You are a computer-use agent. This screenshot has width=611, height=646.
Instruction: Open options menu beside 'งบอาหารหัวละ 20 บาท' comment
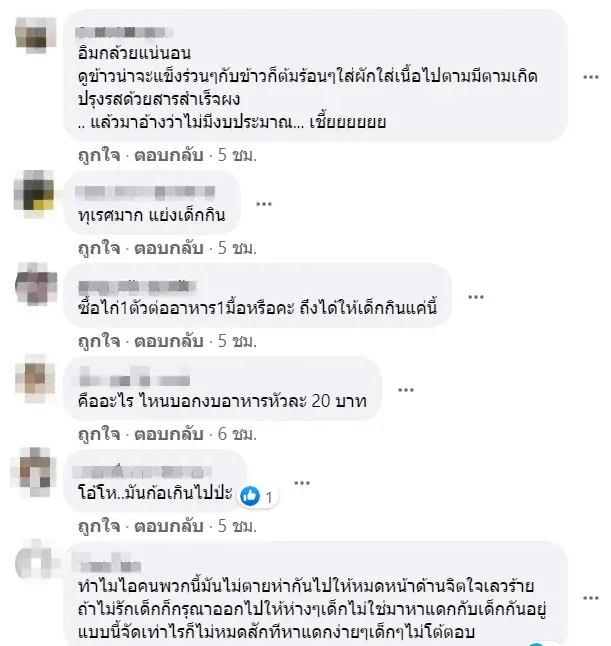tap(404, 390)
